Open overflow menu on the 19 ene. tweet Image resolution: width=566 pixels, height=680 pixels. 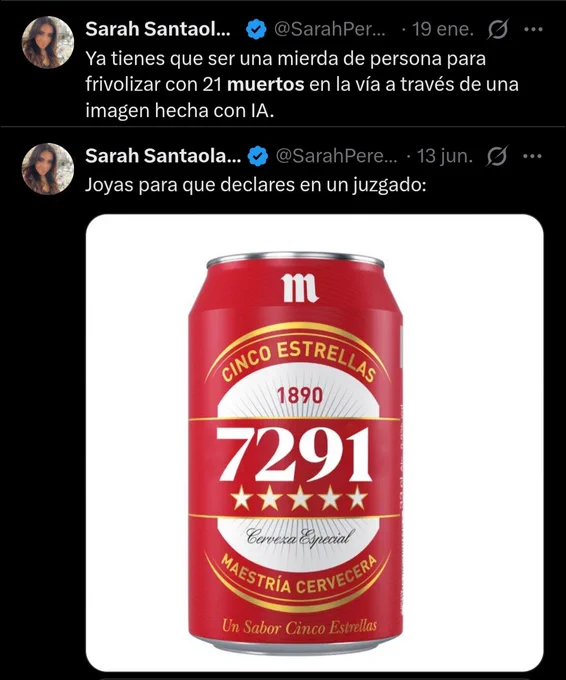click(533, 30)
